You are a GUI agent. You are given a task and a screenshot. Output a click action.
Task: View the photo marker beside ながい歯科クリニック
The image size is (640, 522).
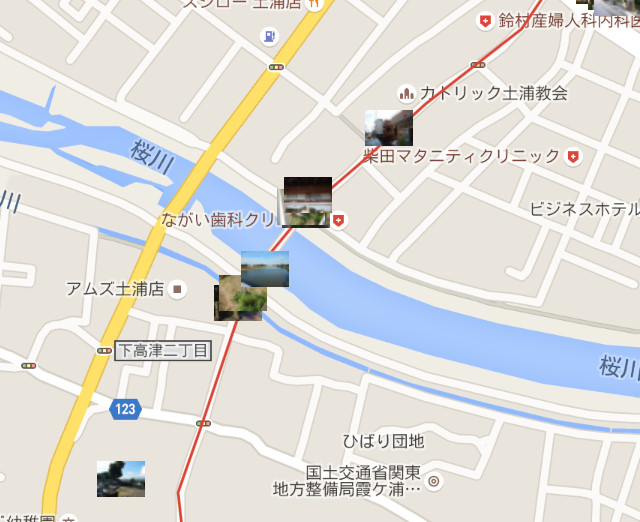(x=307, y=201)
